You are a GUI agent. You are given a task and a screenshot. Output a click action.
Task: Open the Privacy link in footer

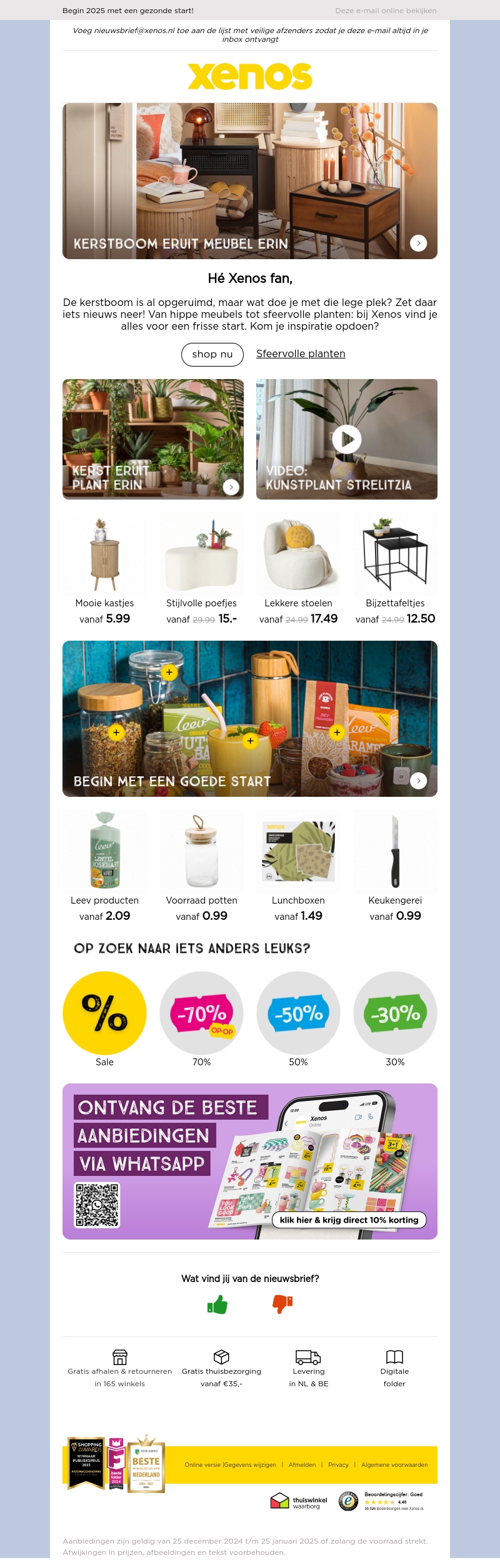point(338,1465)
